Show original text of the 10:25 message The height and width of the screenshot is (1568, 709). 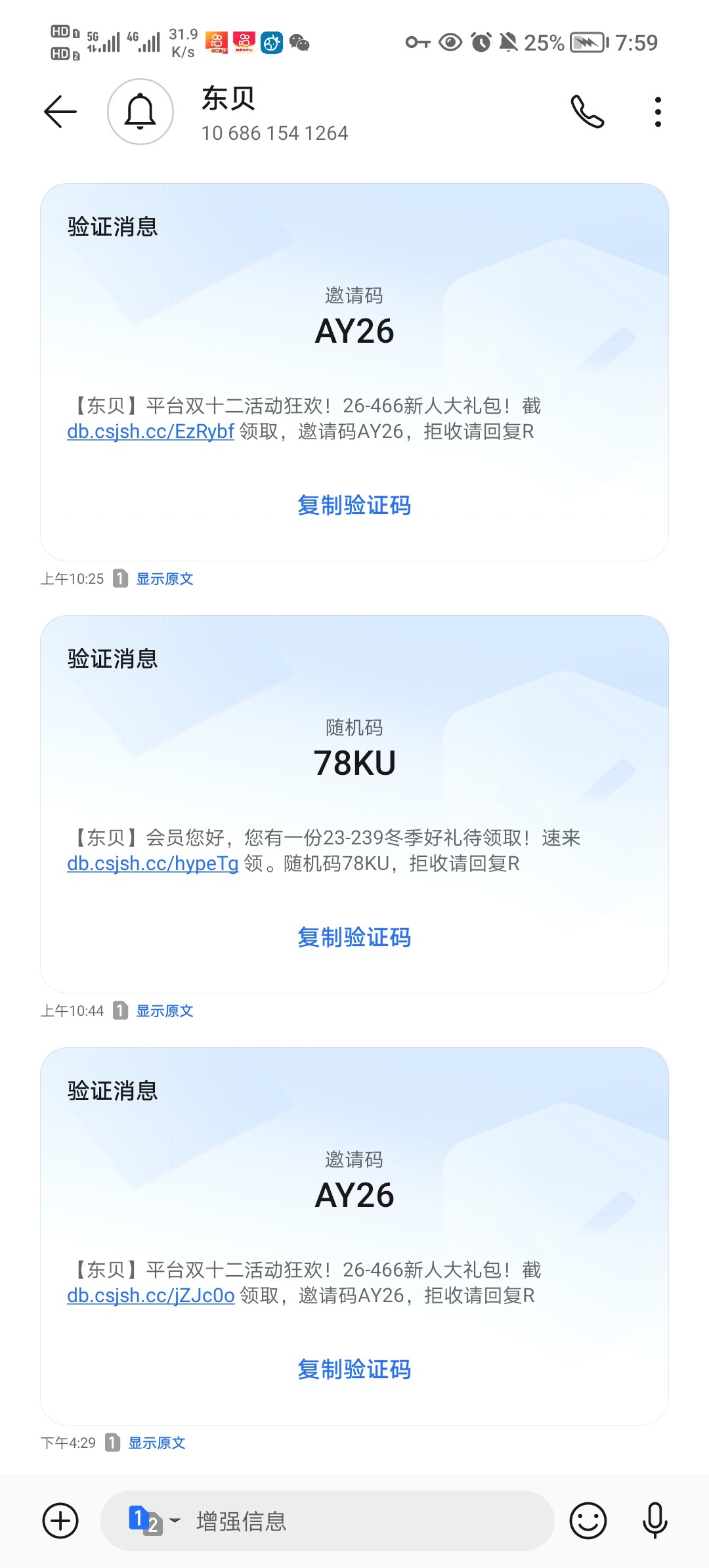164,579
